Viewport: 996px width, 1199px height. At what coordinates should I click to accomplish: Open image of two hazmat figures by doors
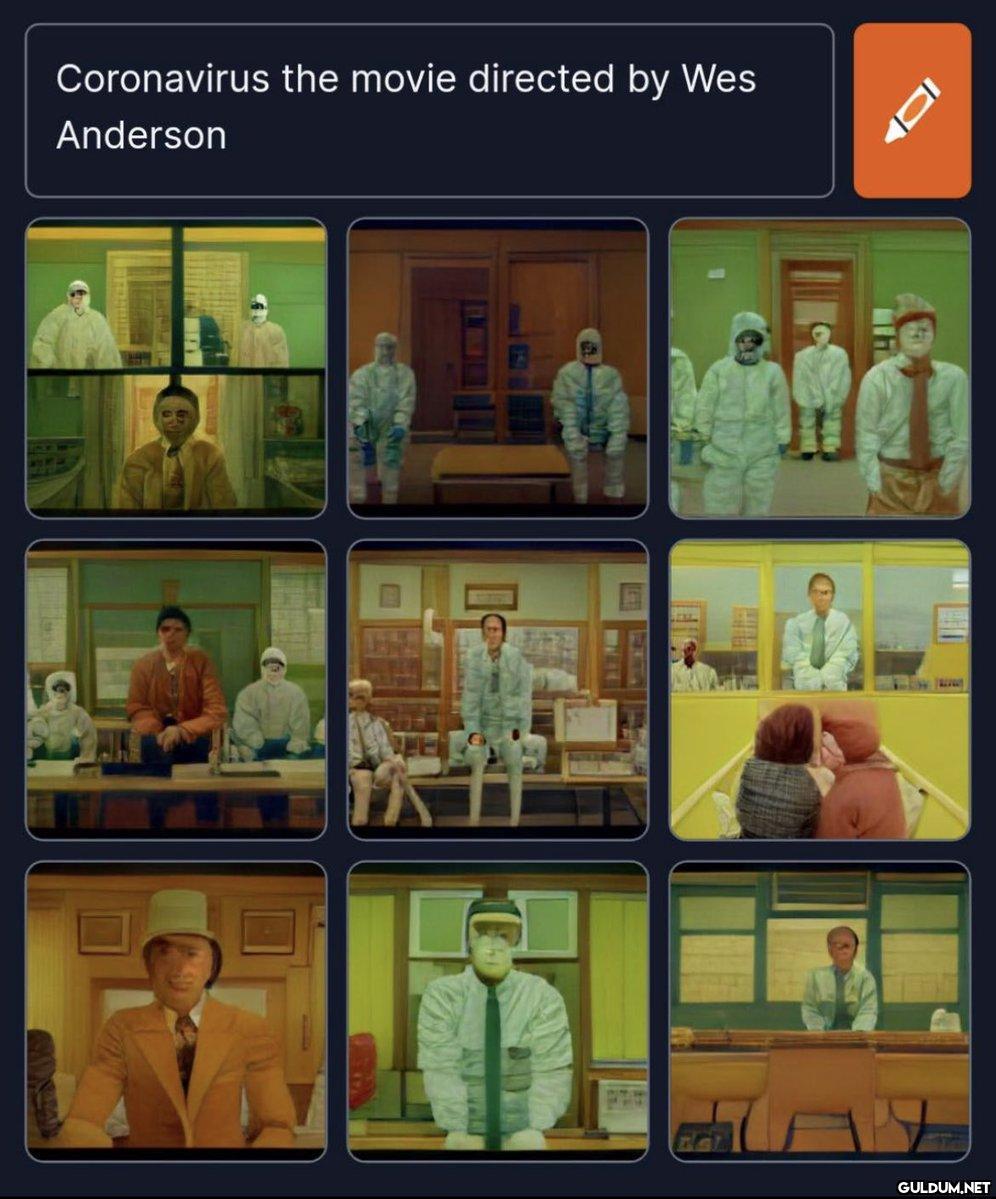point(498,367)
